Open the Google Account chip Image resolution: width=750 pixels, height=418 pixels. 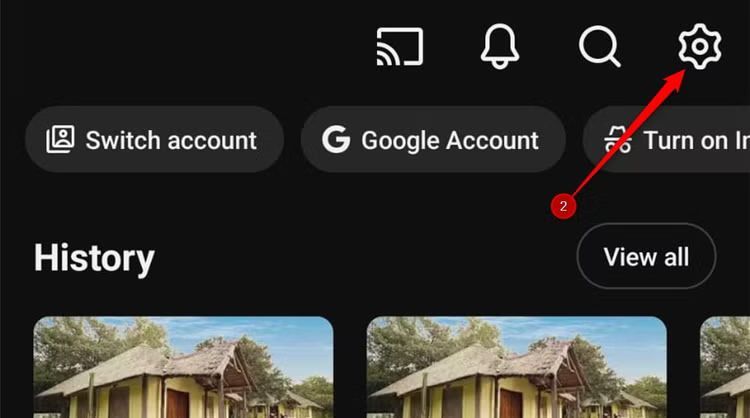(432, 140)
